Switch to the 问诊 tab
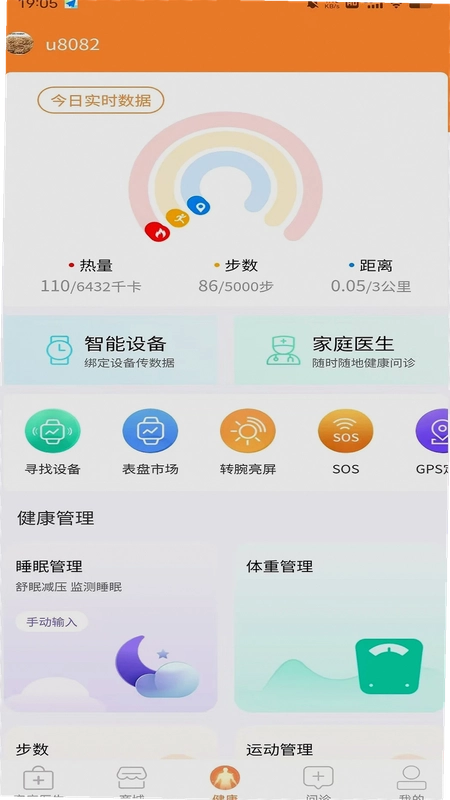This screenshot has height=800, width=450. click(x=318, y=782)
